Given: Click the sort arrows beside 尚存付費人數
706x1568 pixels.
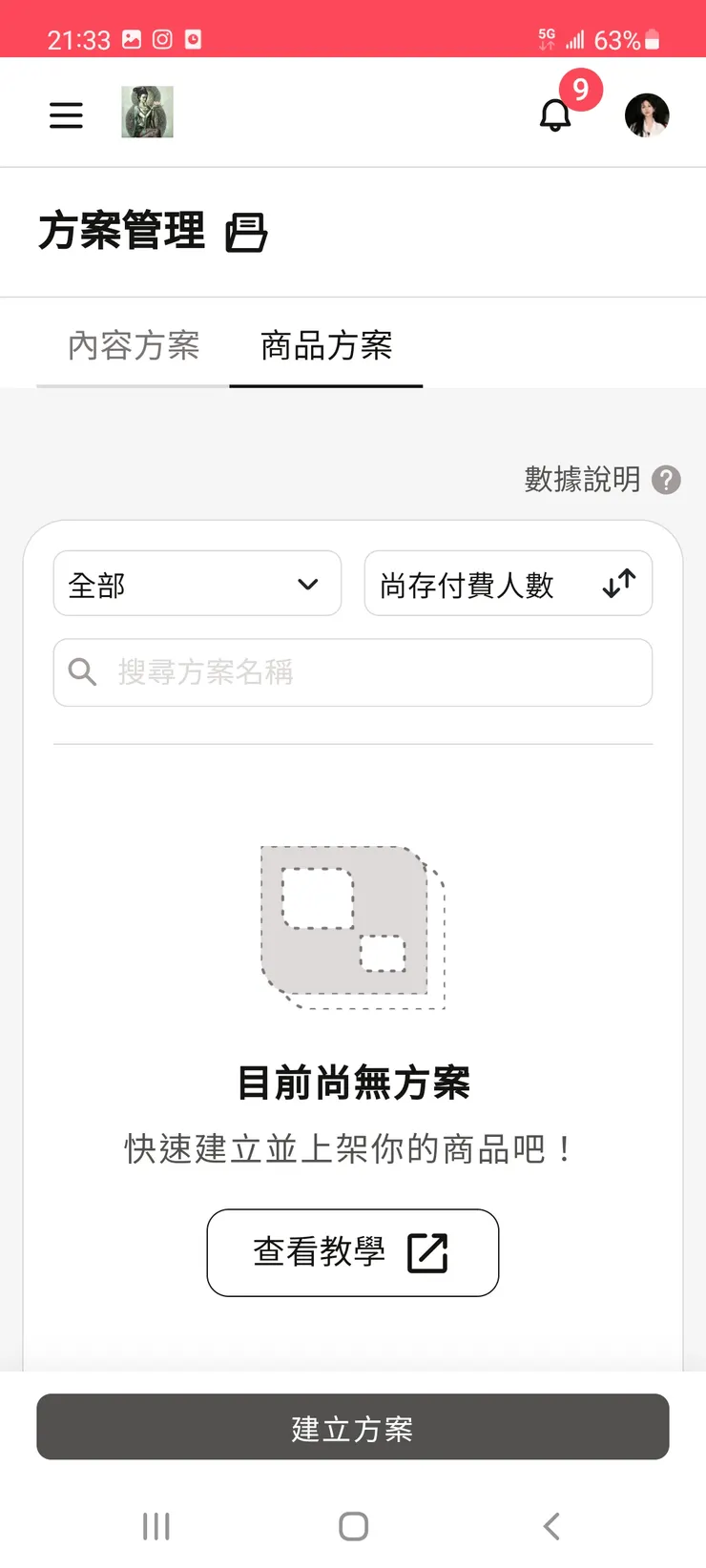Looking at the screenshot, I should tap(618, 583).
